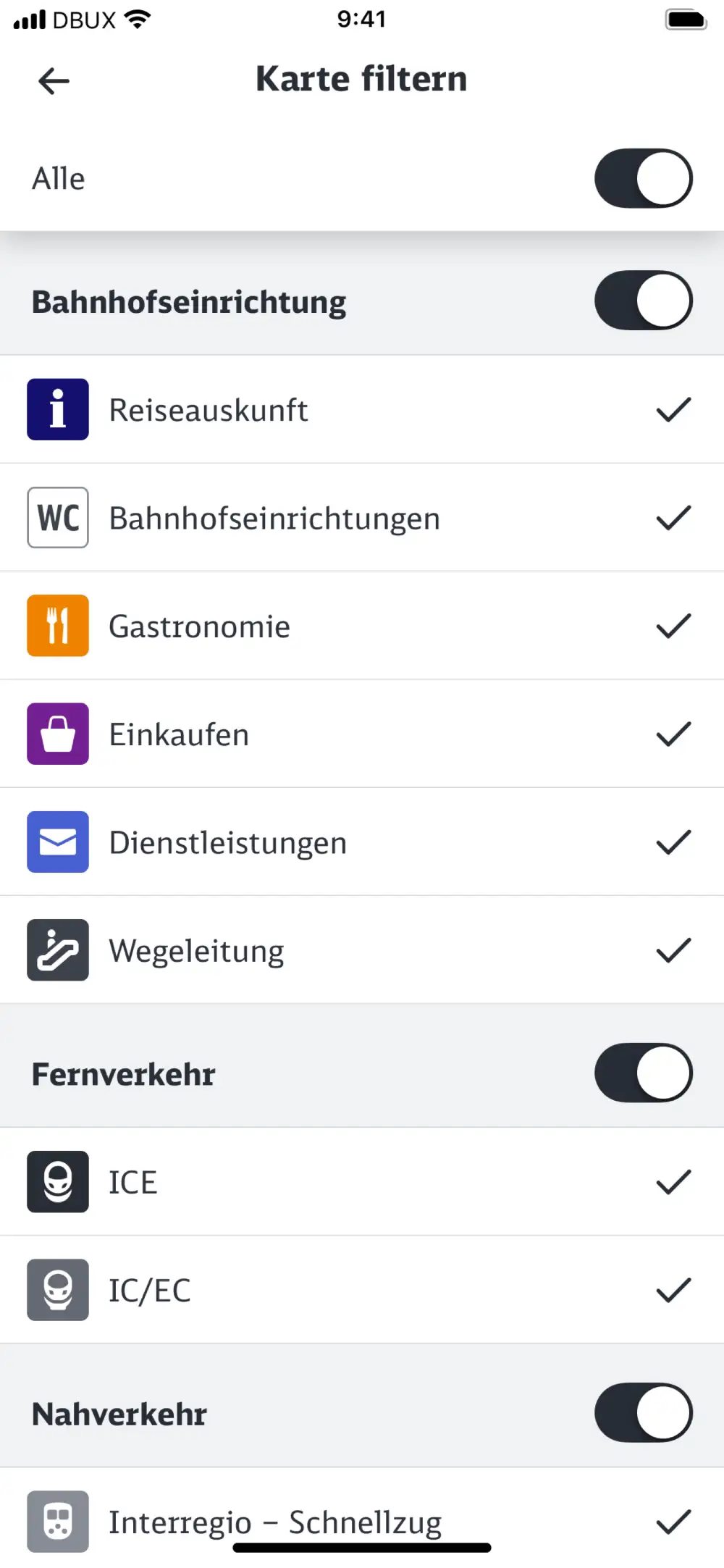Image resolution: width=724 pixels, height=1568 pixels.
Task: Deselect the WC Bahnhofseinrichtungen filter
Action: [x=673, y=518]
